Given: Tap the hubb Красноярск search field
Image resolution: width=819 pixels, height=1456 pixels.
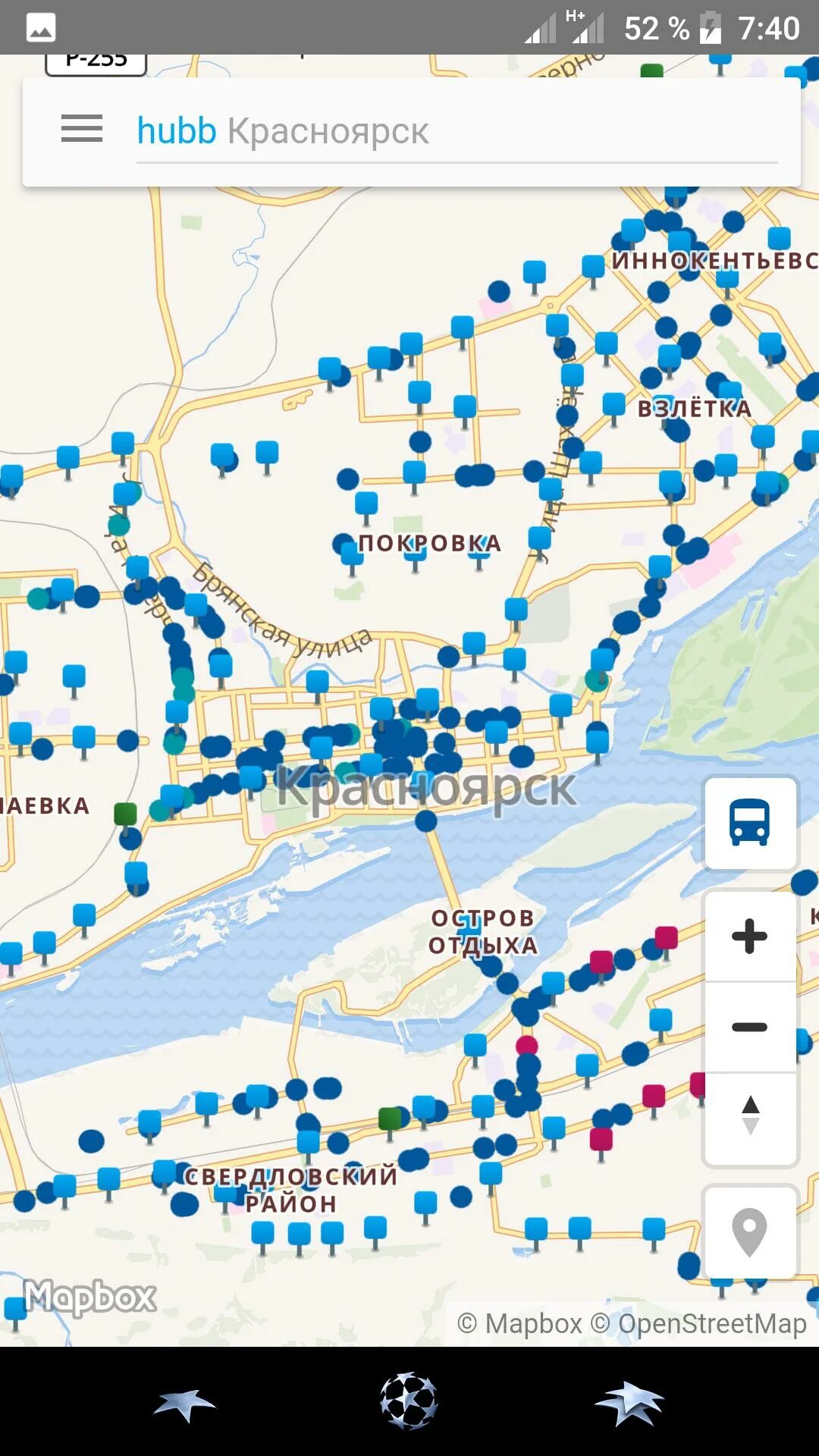Looking at the screenshot, I should (x=457, y=131).
